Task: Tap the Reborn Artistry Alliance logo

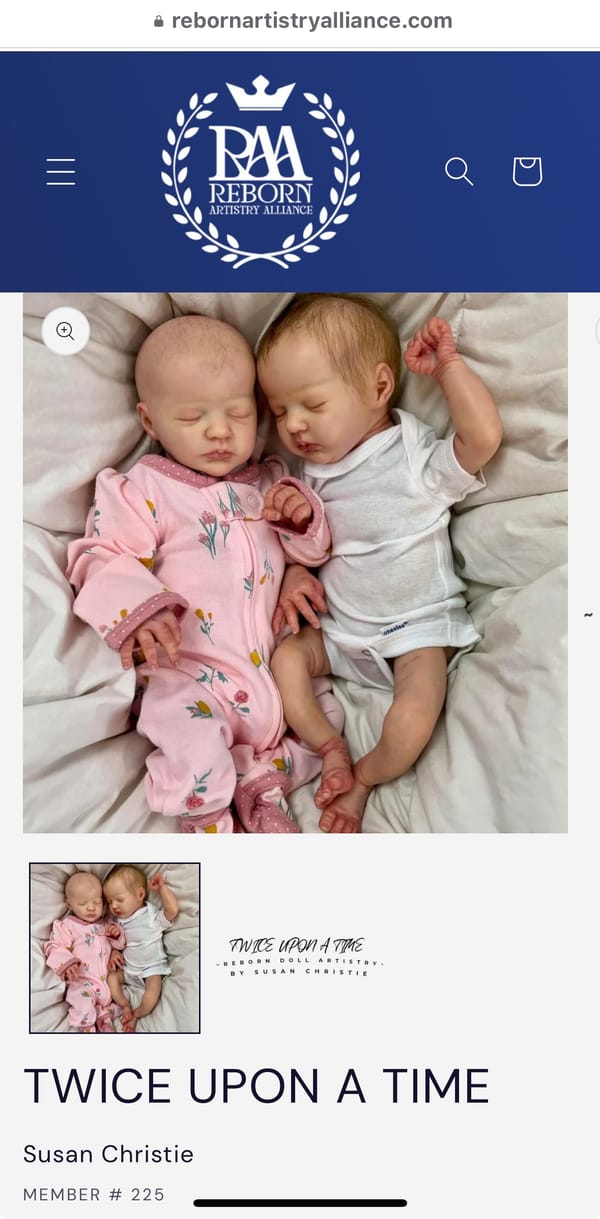Action: 261,171
